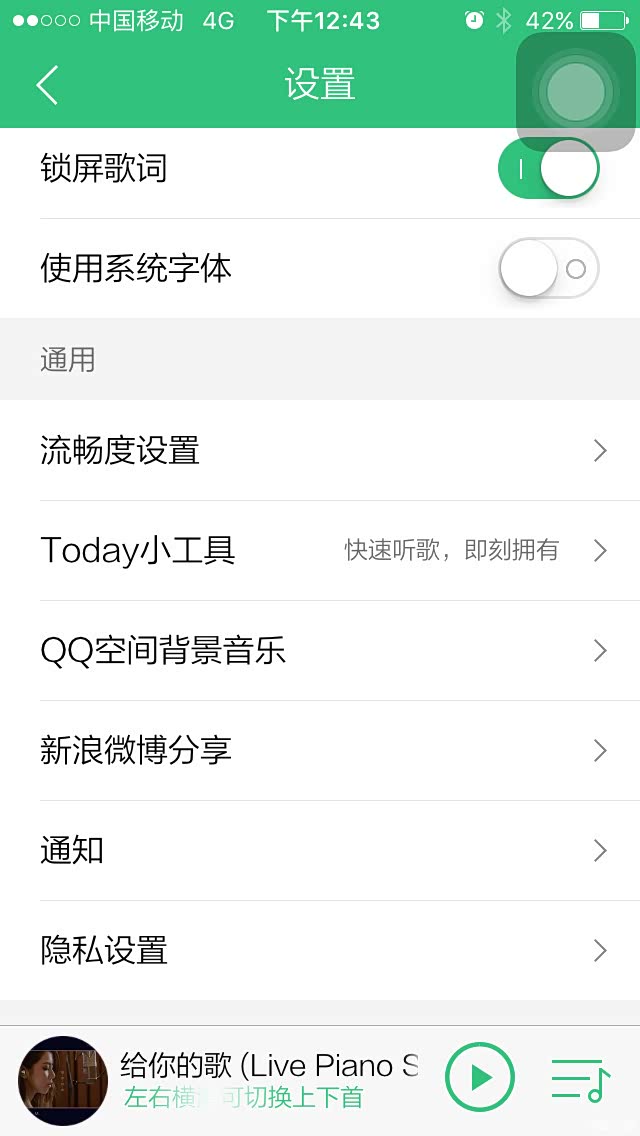Turn off the 锁屏歌词 switch
640x1136 pixels.
coord(548,168)
